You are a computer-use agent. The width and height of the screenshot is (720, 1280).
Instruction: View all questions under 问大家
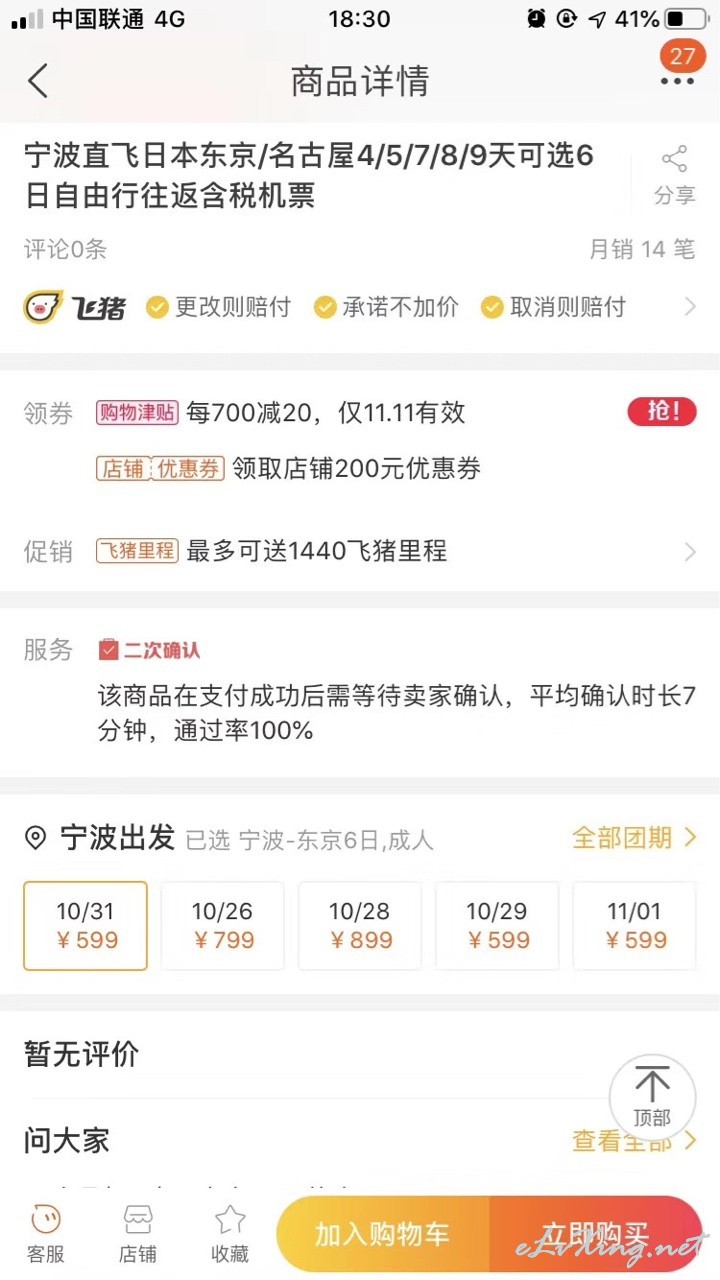pyautogui.click(x=634, y=1140)
